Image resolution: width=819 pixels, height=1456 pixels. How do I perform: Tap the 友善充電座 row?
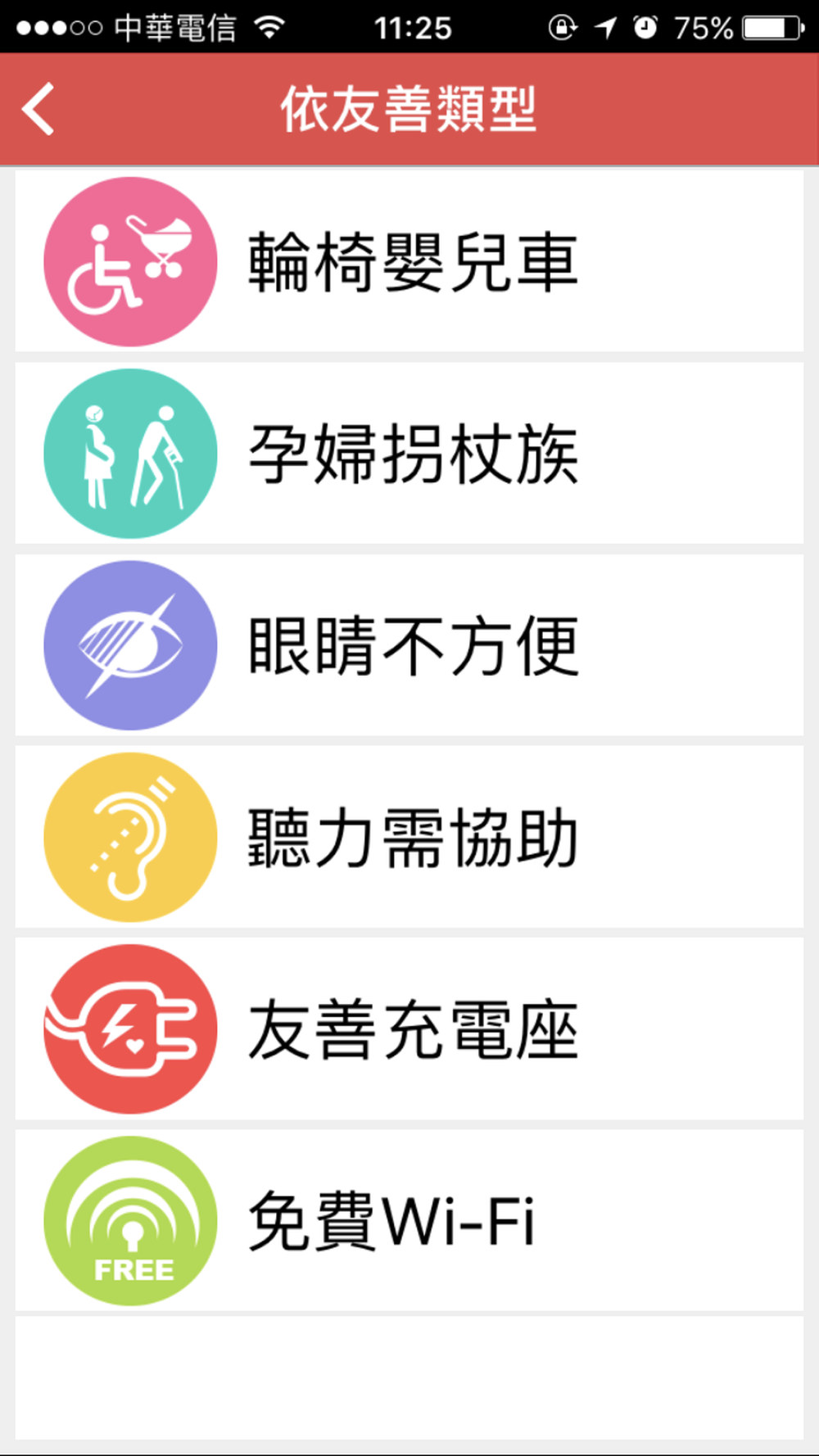[409, 1029]
